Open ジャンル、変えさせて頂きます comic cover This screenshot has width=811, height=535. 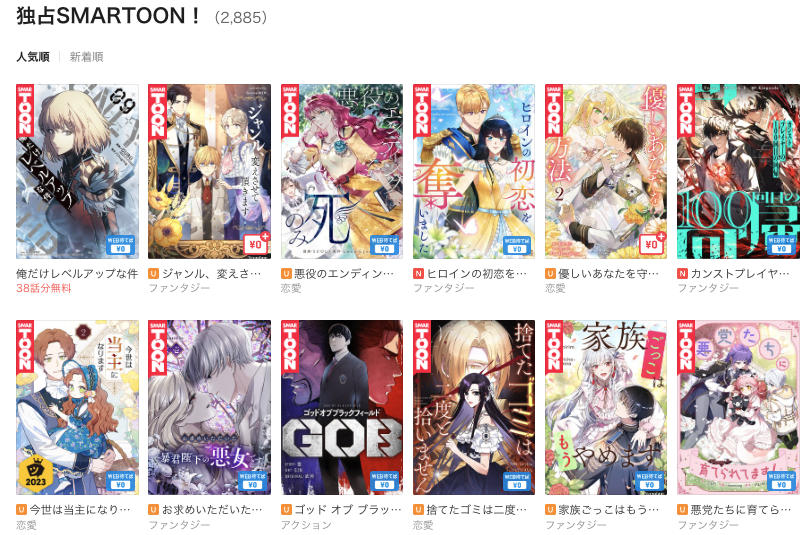209,171
